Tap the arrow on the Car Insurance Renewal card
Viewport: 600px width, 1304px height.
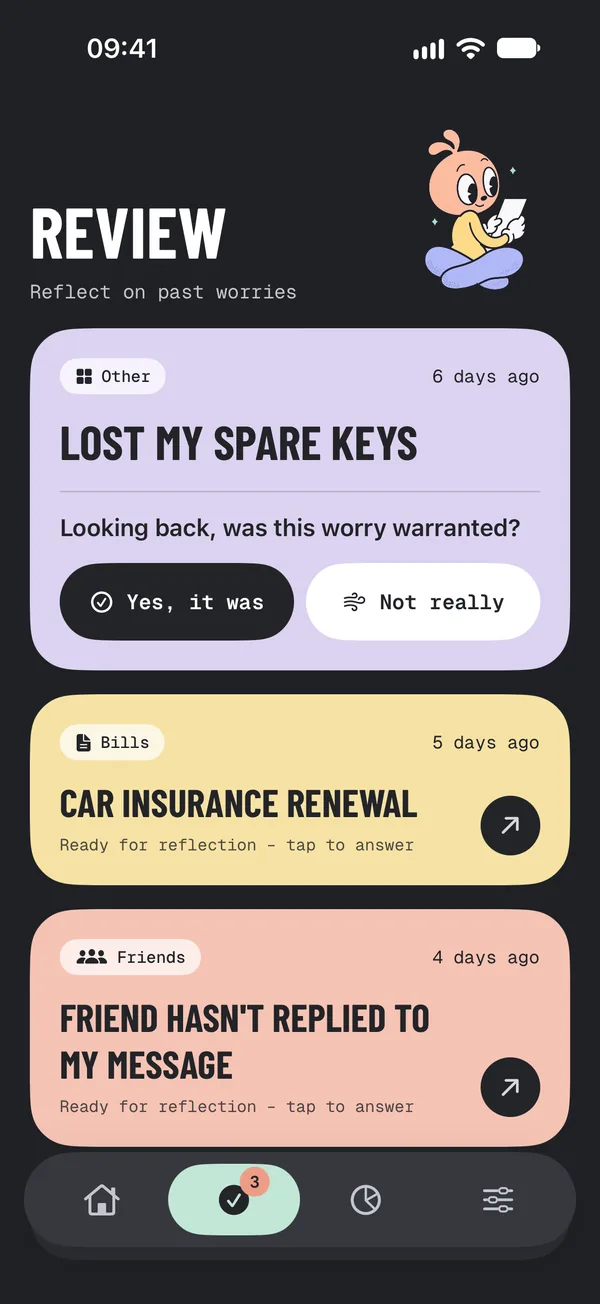[510, 826]
